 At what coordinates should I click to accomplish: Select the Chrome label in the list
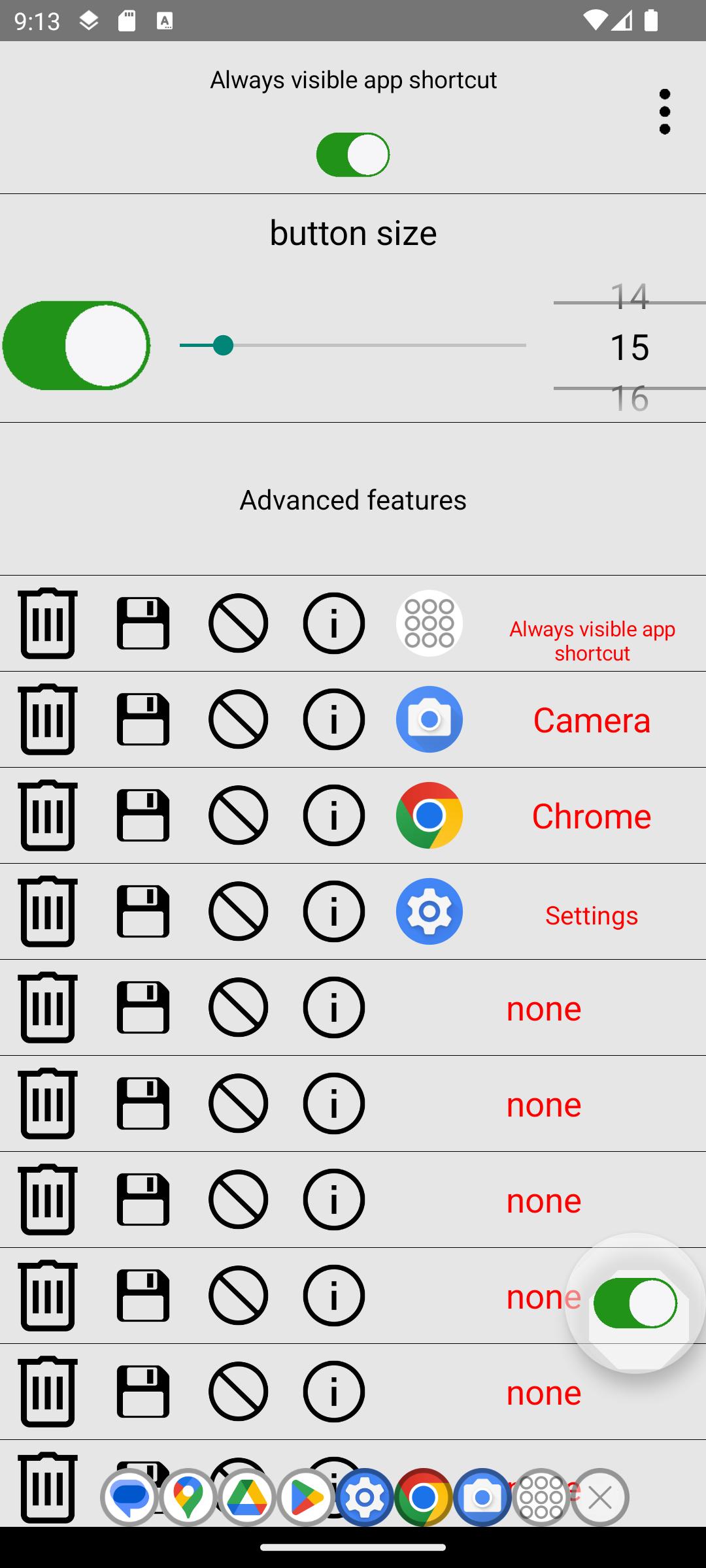[592, 816]
